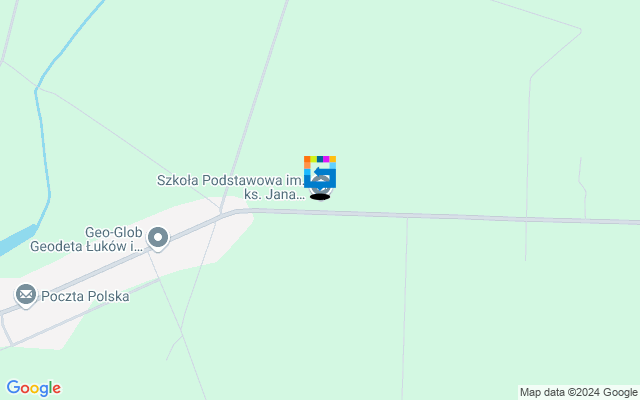Viewport: 640px width, 400px height.
Task: Open the Poczta Polska map marker
Action: click(26, 295)
